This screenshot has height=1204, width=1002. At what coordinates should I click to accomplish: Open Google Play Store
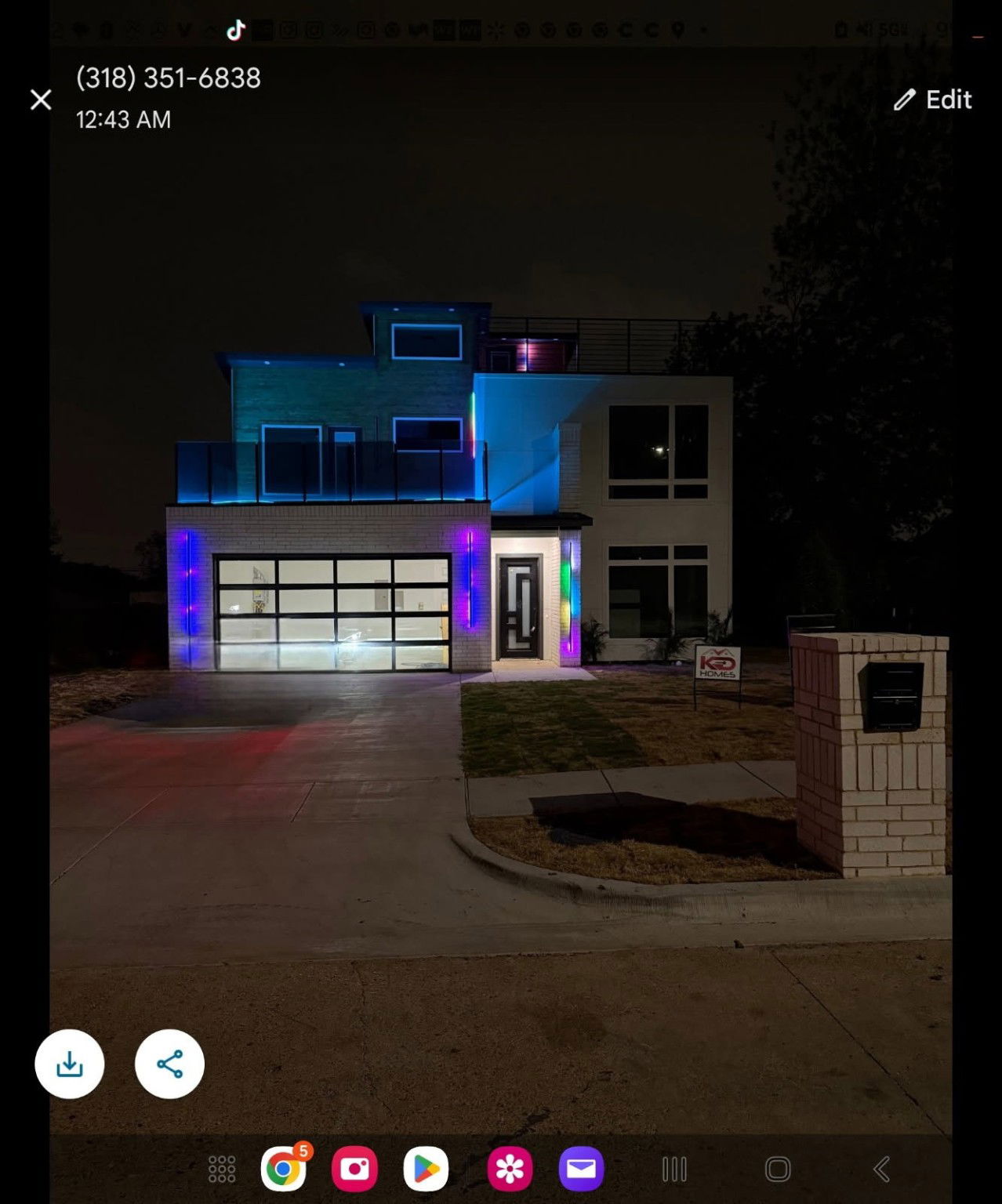coord(426,1169)
